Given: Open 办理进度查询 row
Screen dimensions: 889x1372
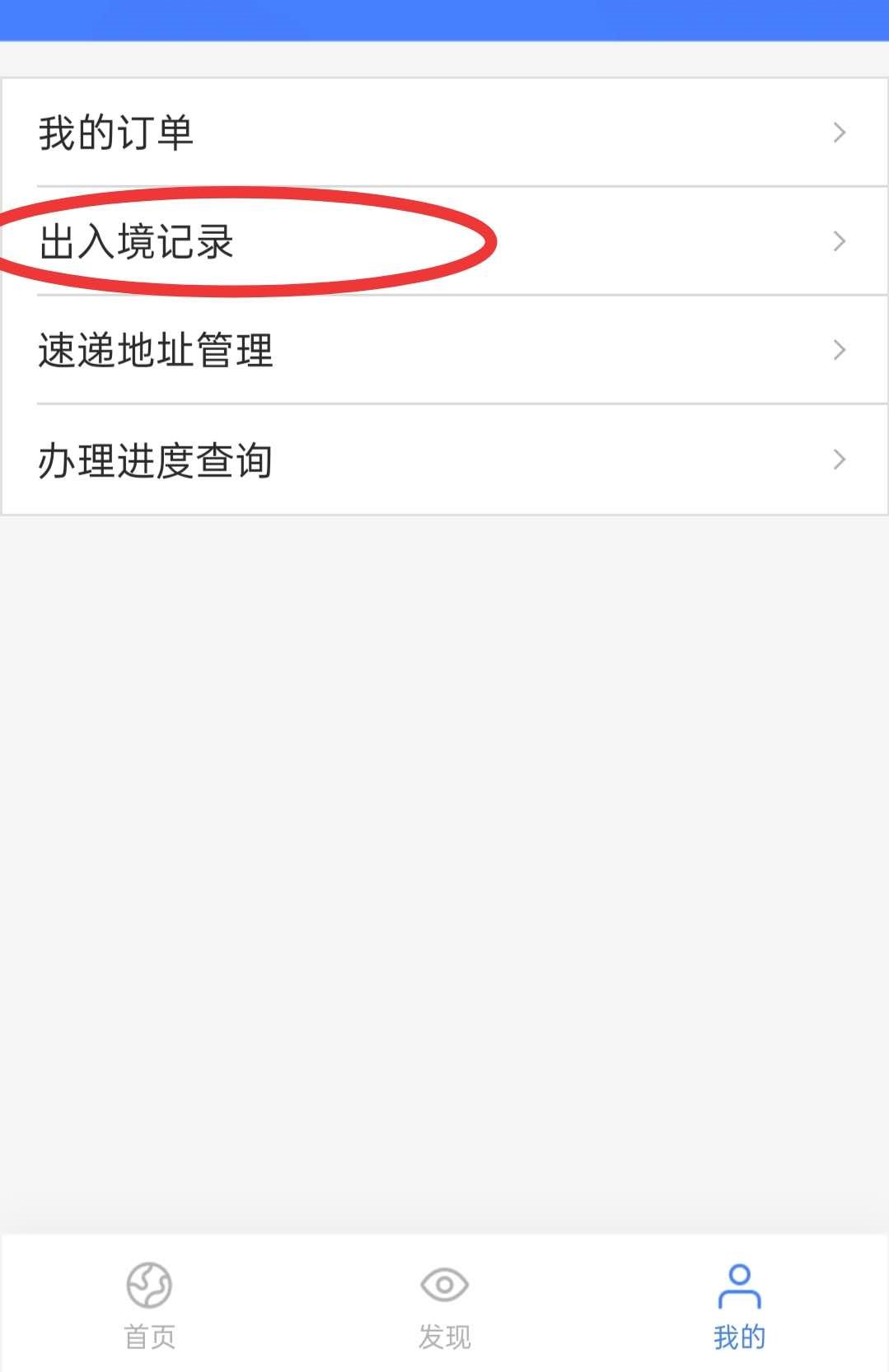Looking at the screenshot, I should pyautogui.click(x=445, y=460).
